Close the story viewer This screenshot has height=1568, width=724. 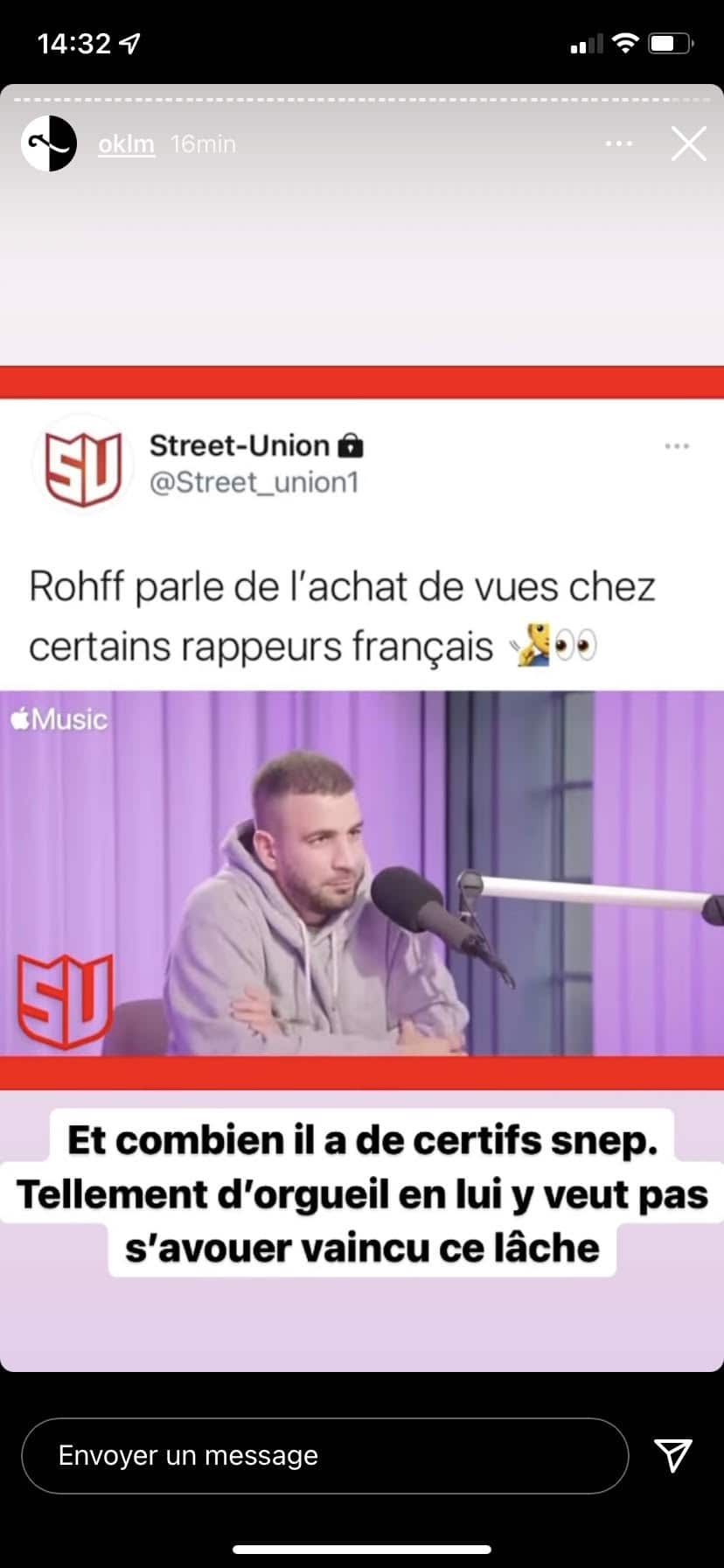tap(688, 143)
